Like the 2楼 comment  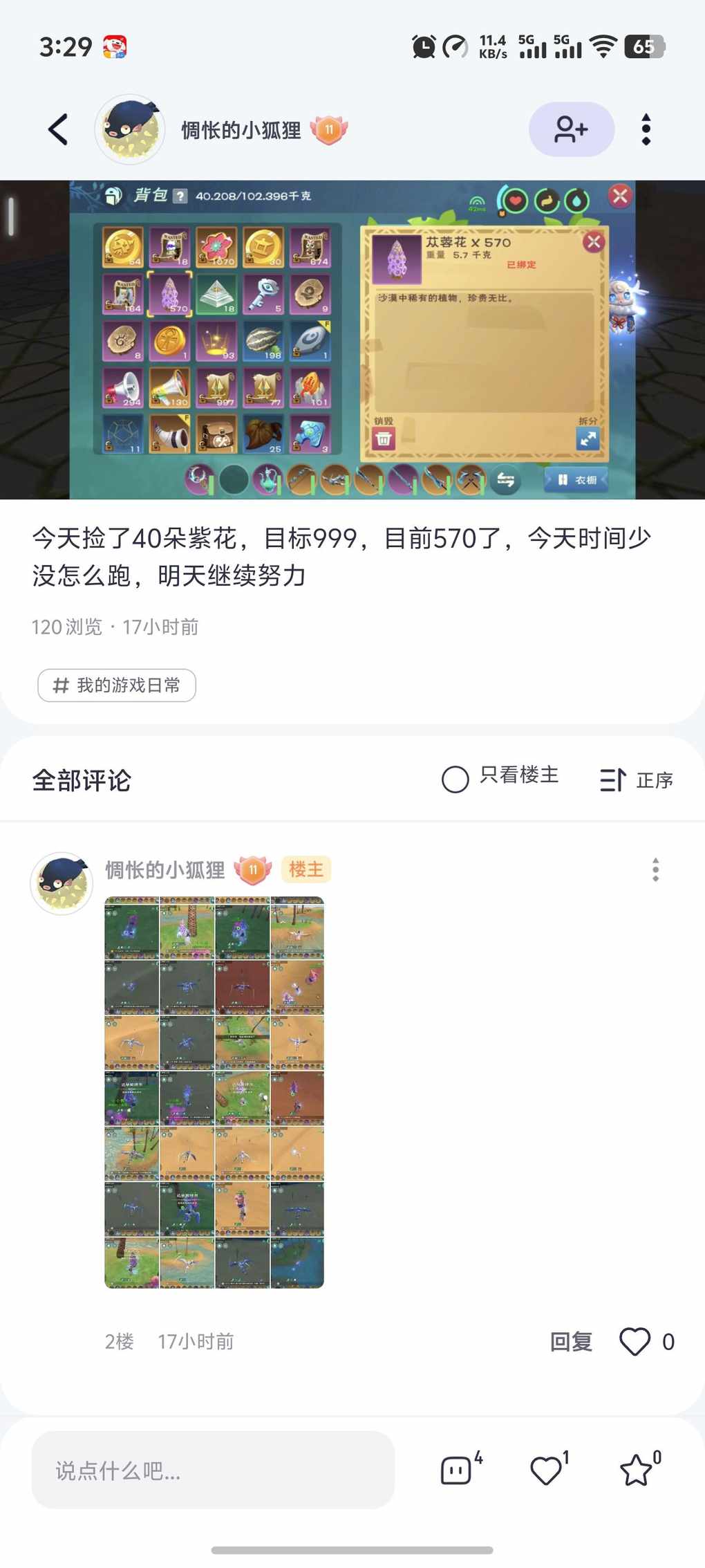(635, 1342)
